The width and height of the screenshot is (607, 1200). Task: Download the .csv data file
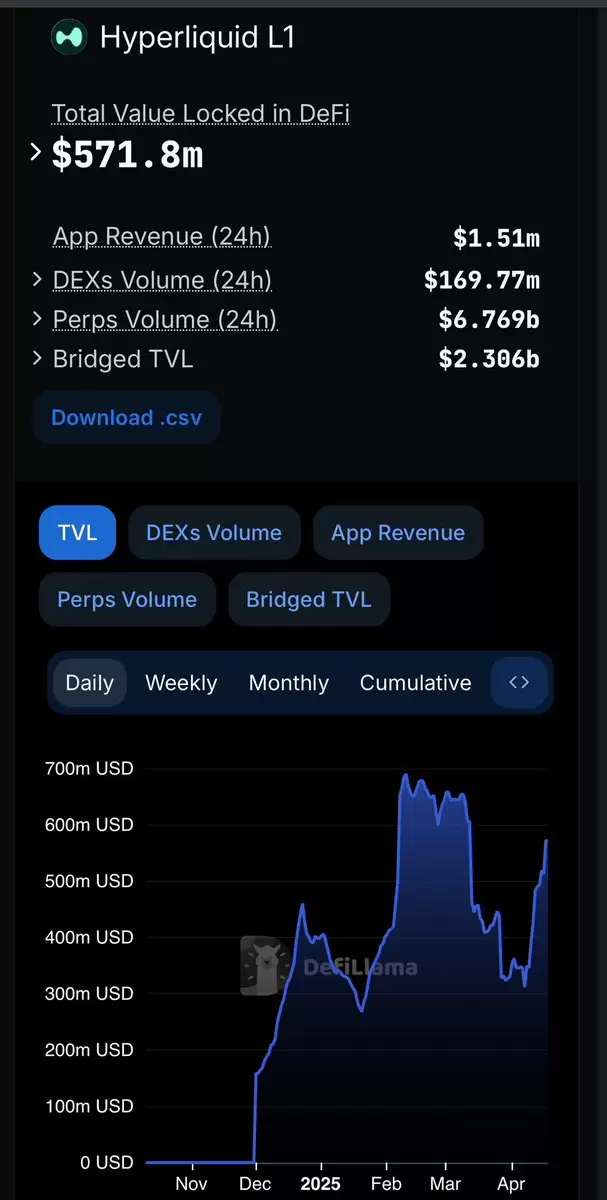(x=127, y=418)
